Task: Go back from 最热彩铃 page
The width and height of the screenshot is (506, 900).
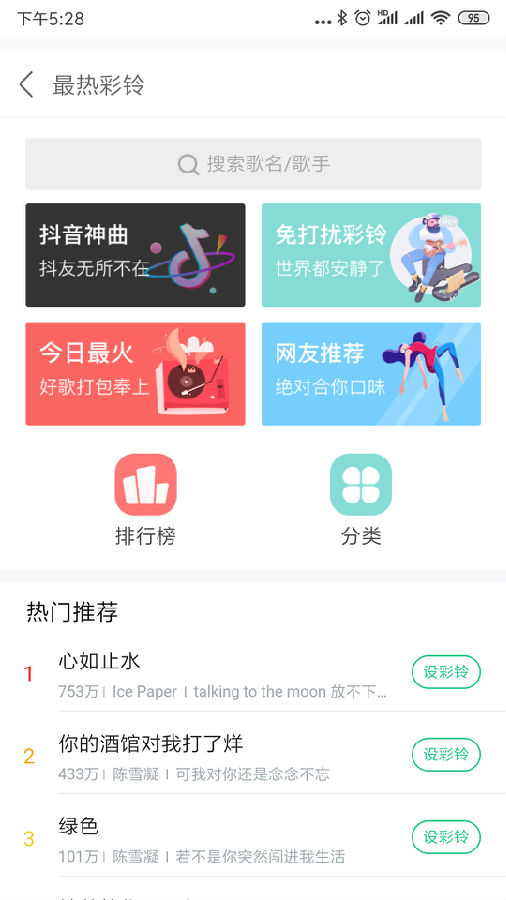Action: click(26, 85)
